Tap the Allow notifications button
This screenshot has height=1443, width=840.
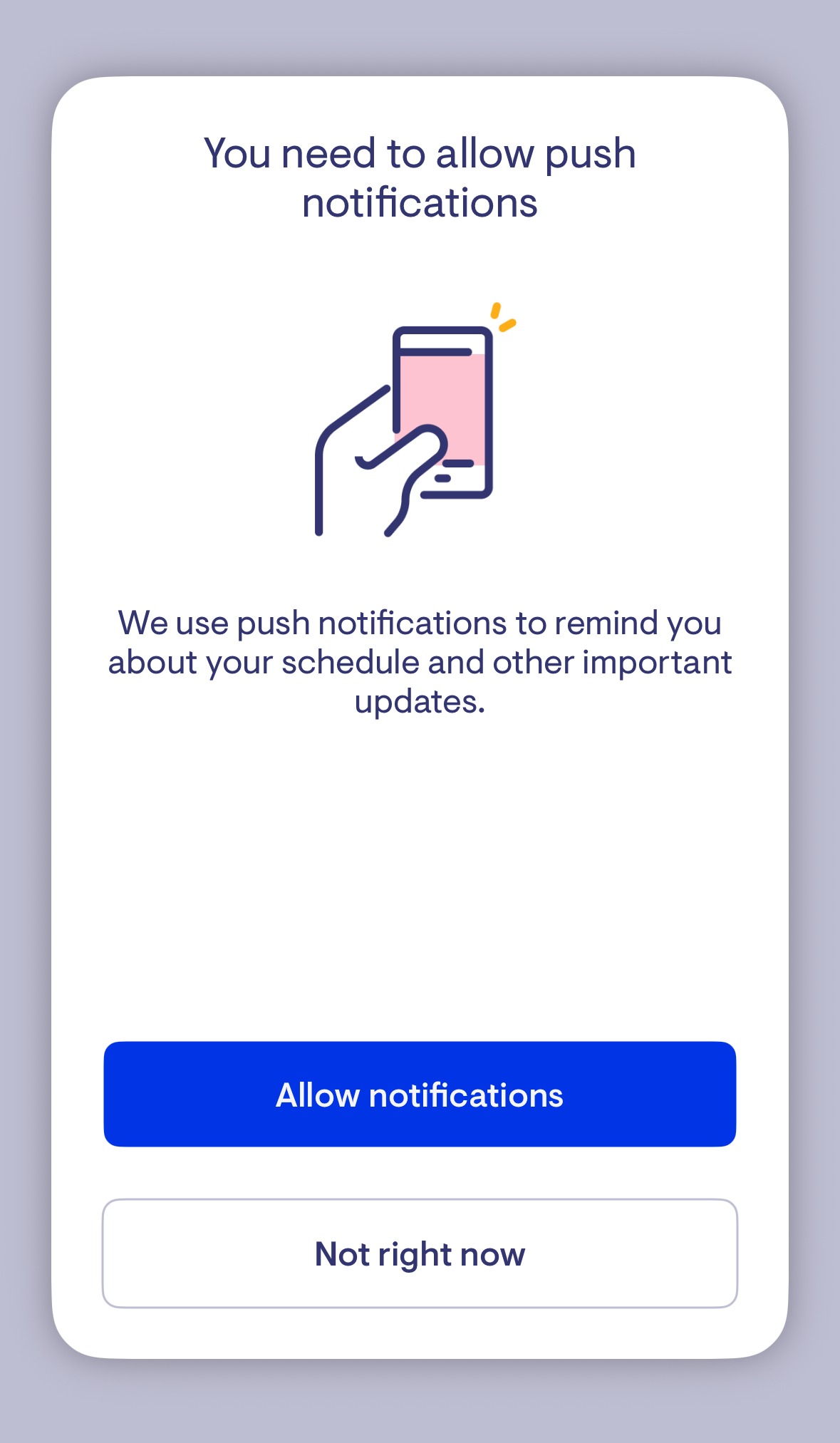420,1094
